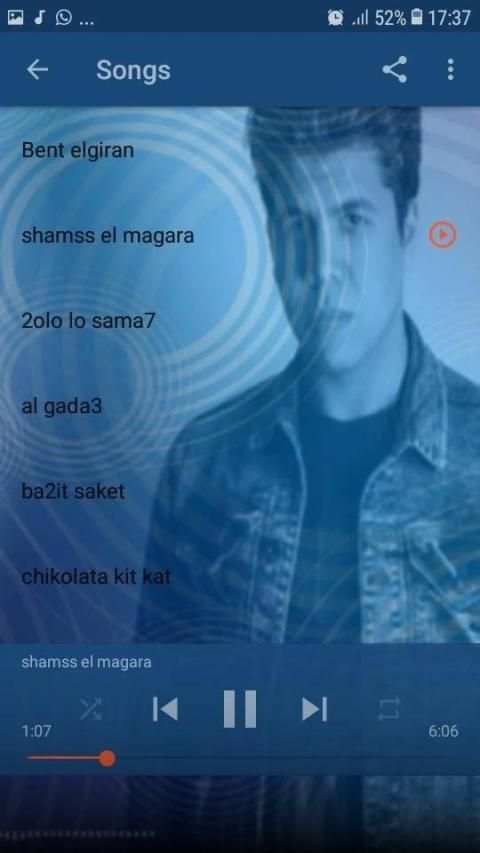
Task: Select the shamss el magara song row
Action: tap(240, 236)
